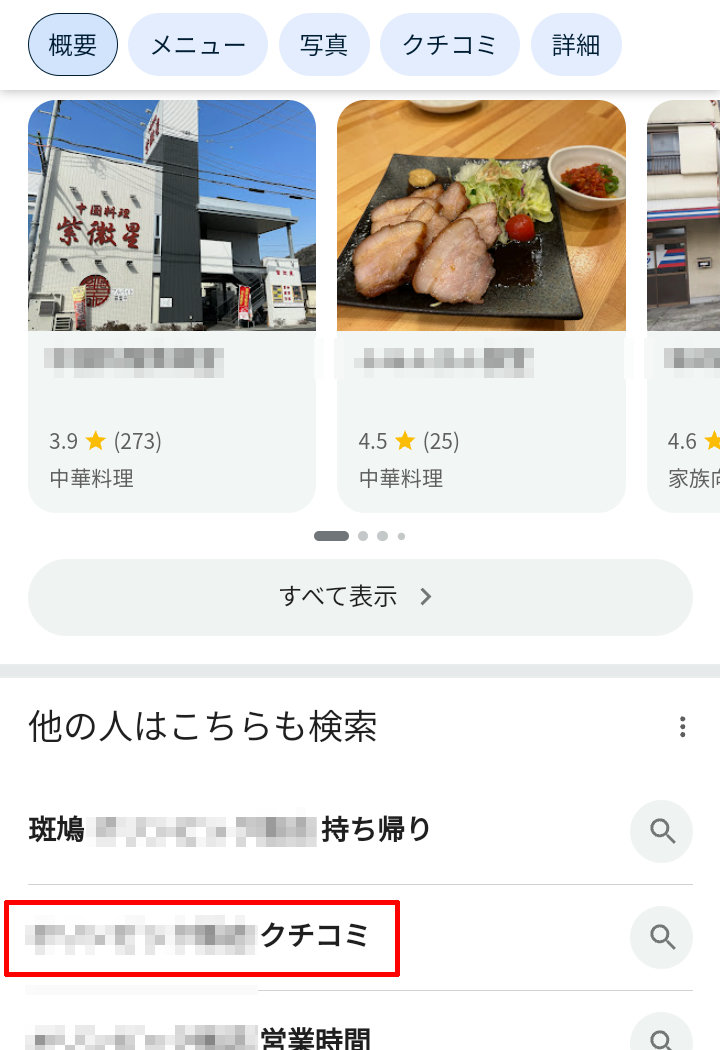Screen dimensions: 720x1050
Task: Select the highlighted クチコミ related search
Action: [x=200, y=937]
